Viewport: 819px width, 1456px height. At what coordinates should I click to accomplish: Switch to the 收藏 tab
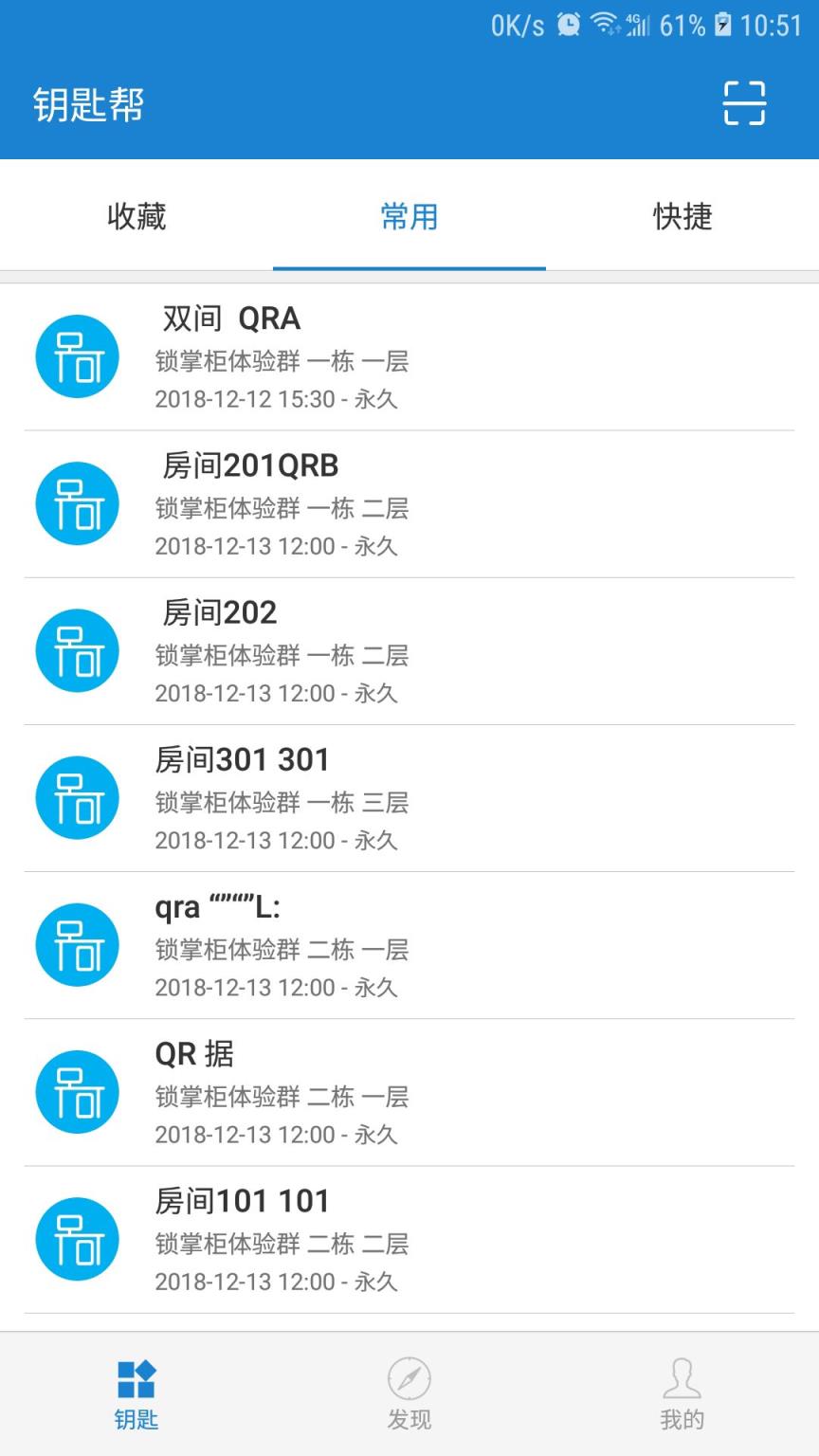click(x=136, y=217)
